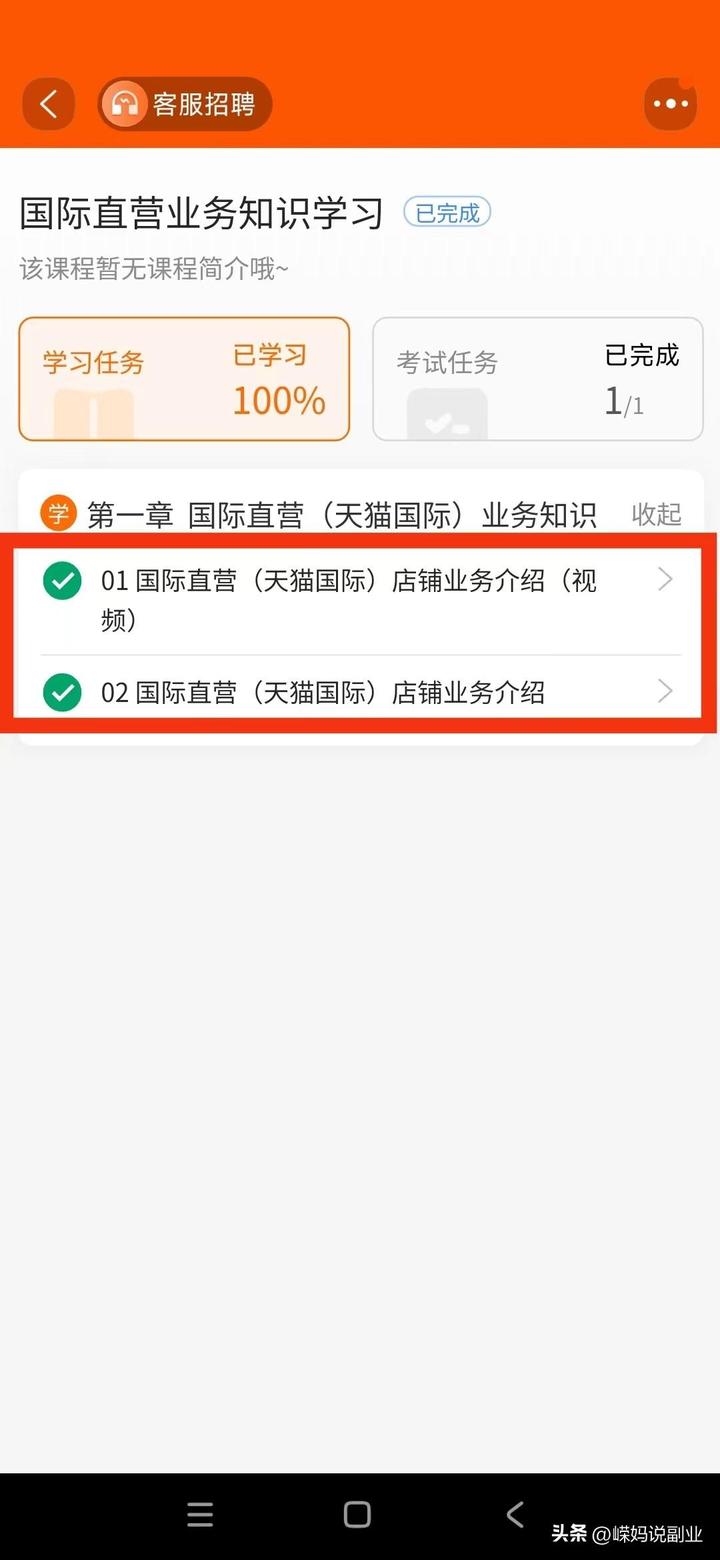The width and height of the screenshot is (720, 1560).
Task: Collapse the chapter with 收起
Action: (656, 514)
